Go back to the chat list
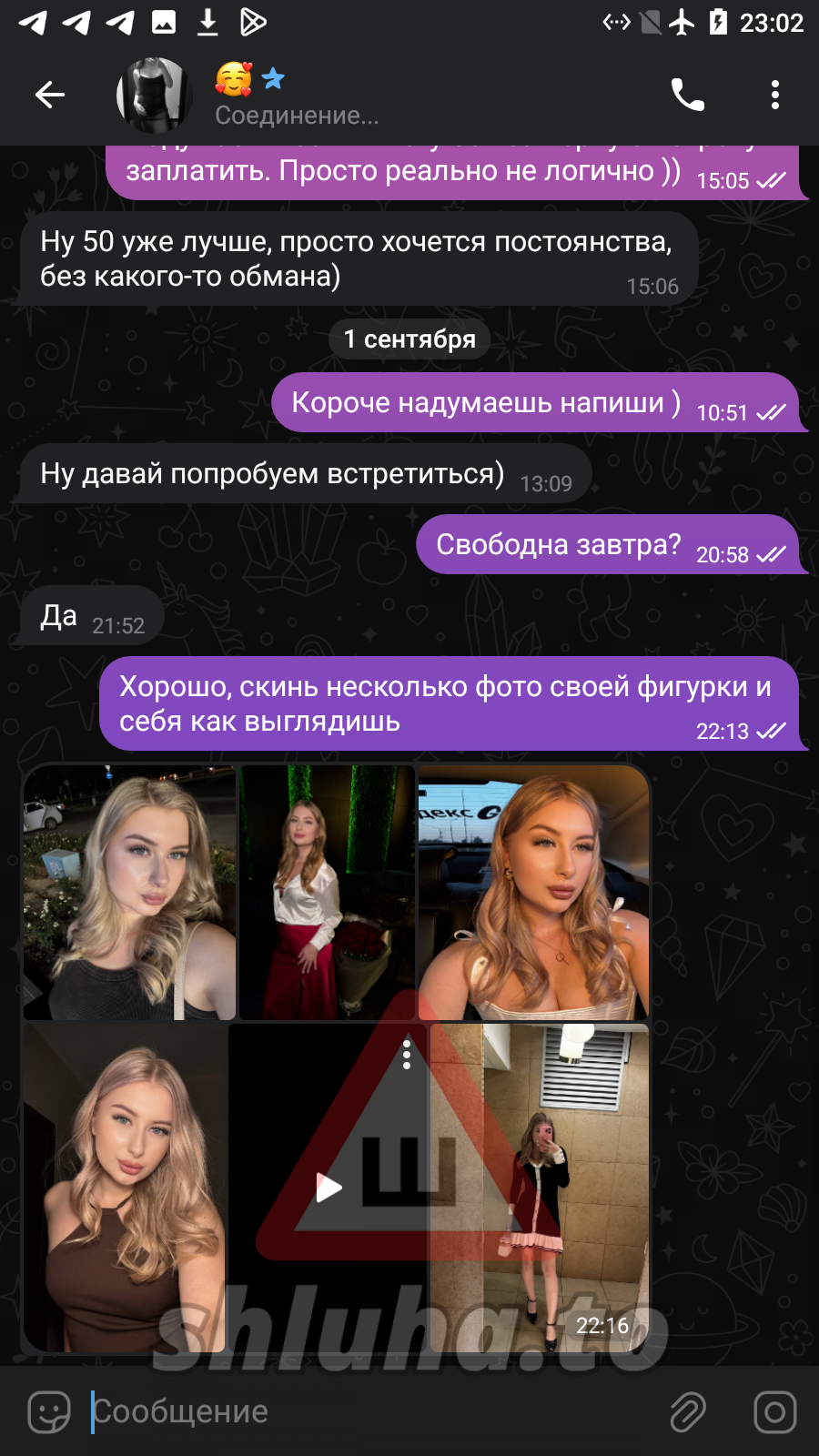 click(x=50, y=95)
